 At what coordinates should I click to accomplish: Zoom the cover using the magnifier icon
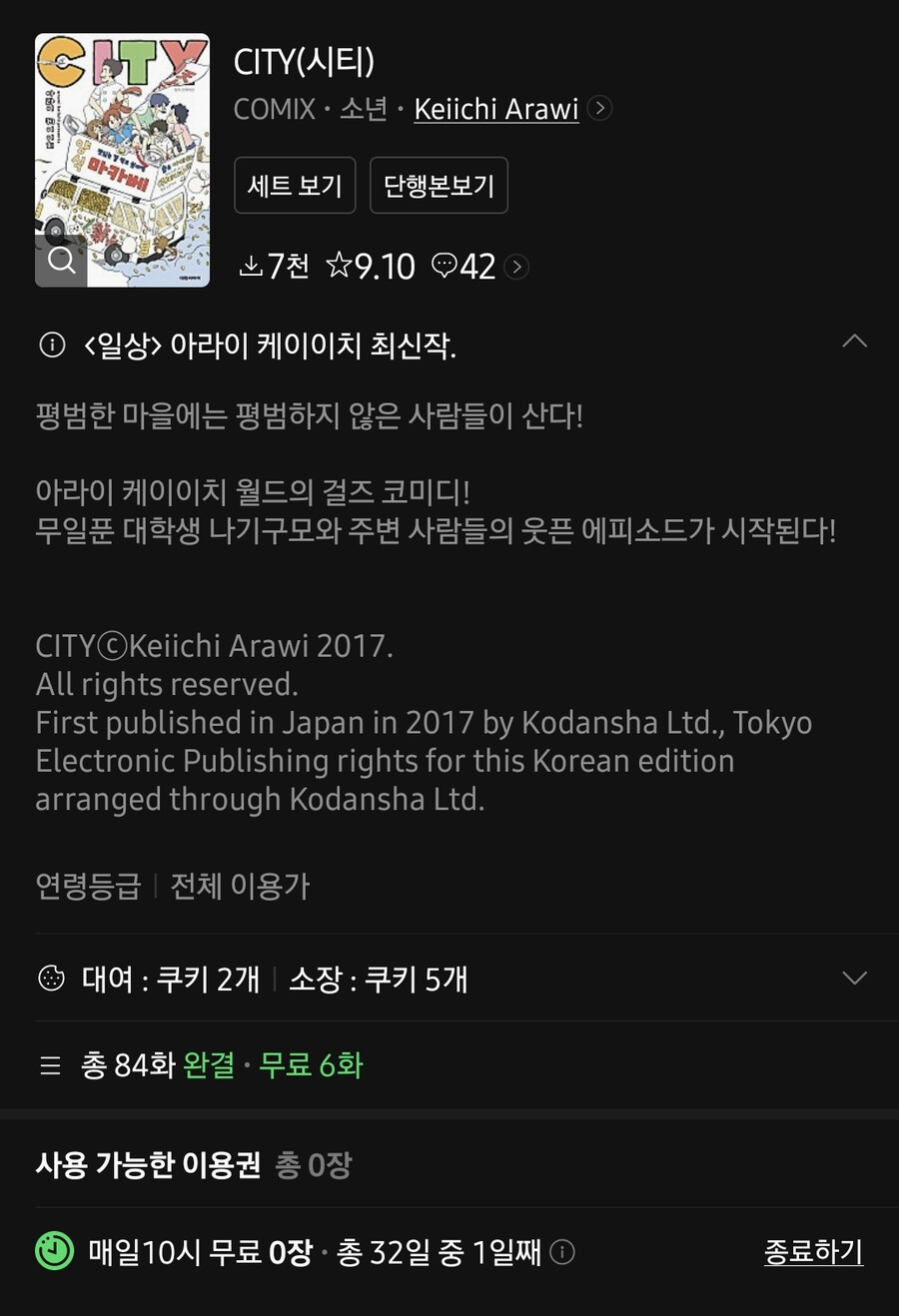point(62,261)
